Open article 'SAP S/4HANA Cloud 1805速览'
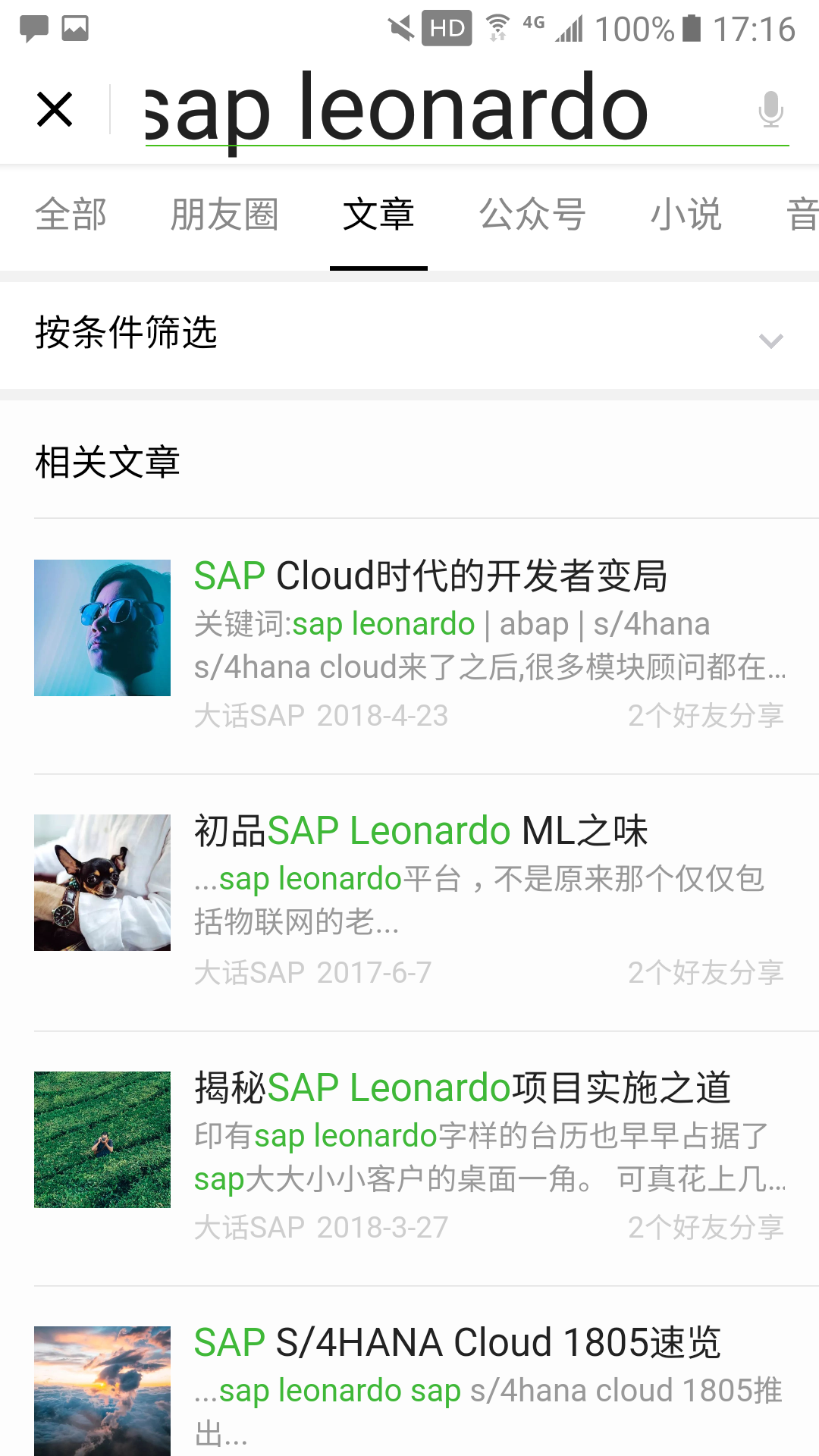 (457, 1343)
